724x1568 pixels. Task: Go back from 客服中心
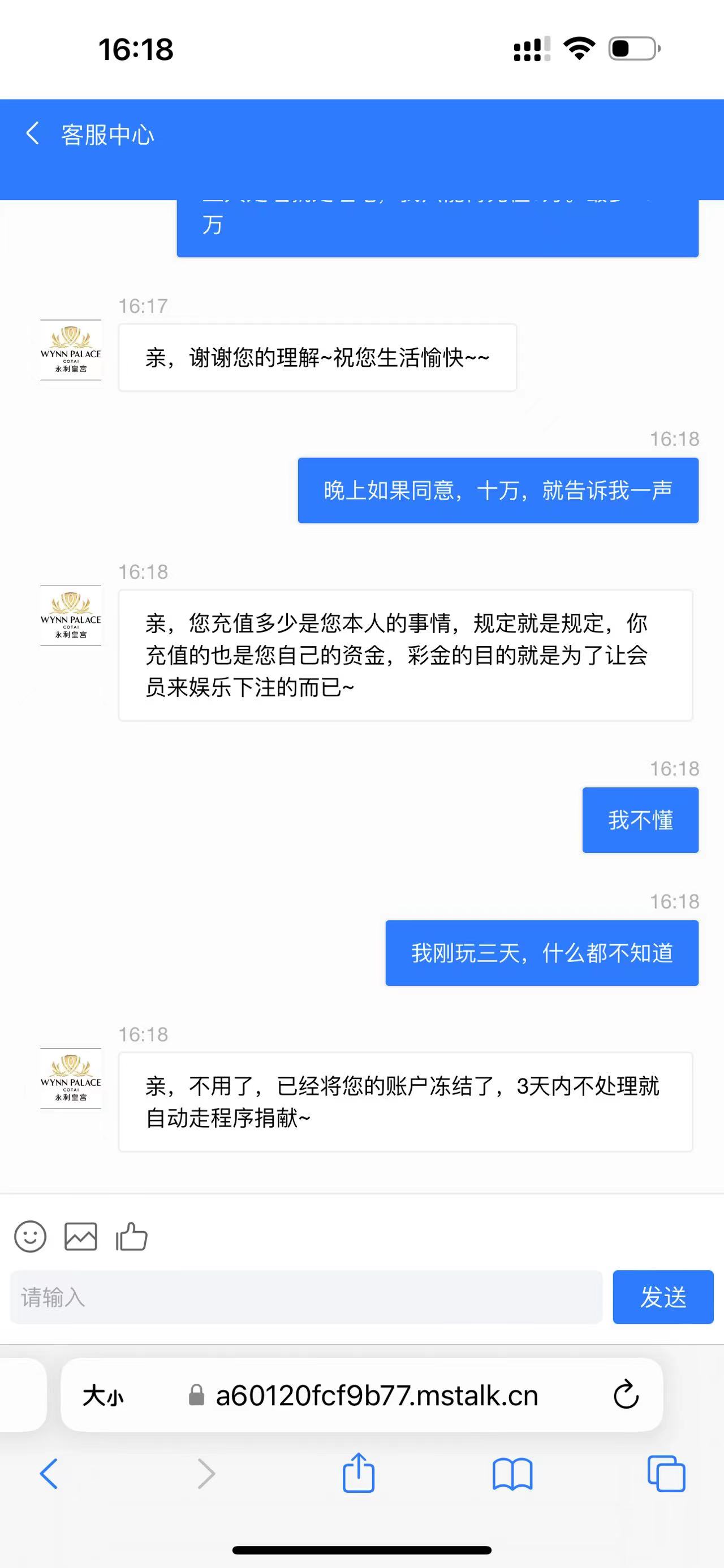coord(33,133)
